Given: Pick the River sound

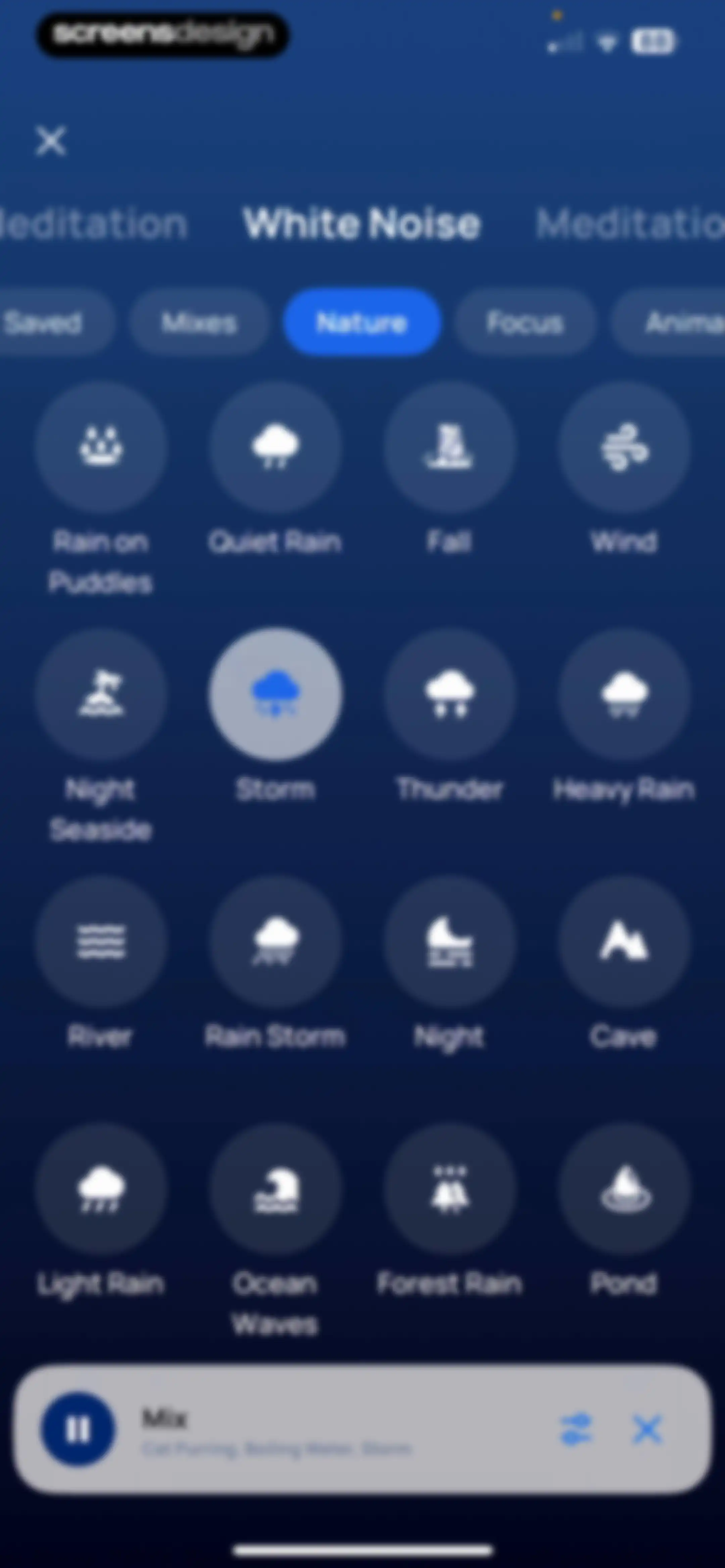Looking at the screenshot, I should 101,942.
